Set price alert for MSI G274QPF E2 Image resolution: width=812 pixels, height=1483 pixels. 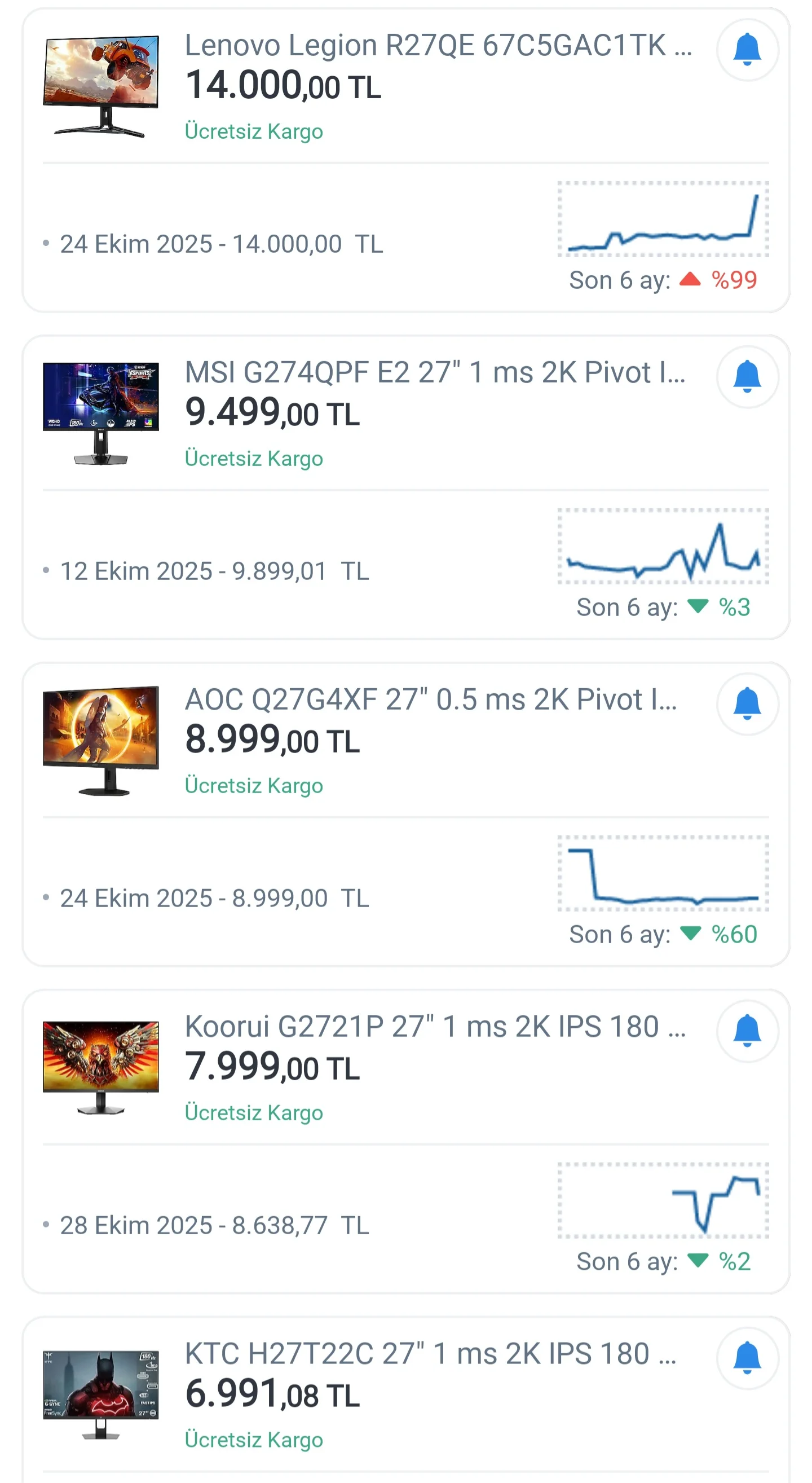pos(747,377)
